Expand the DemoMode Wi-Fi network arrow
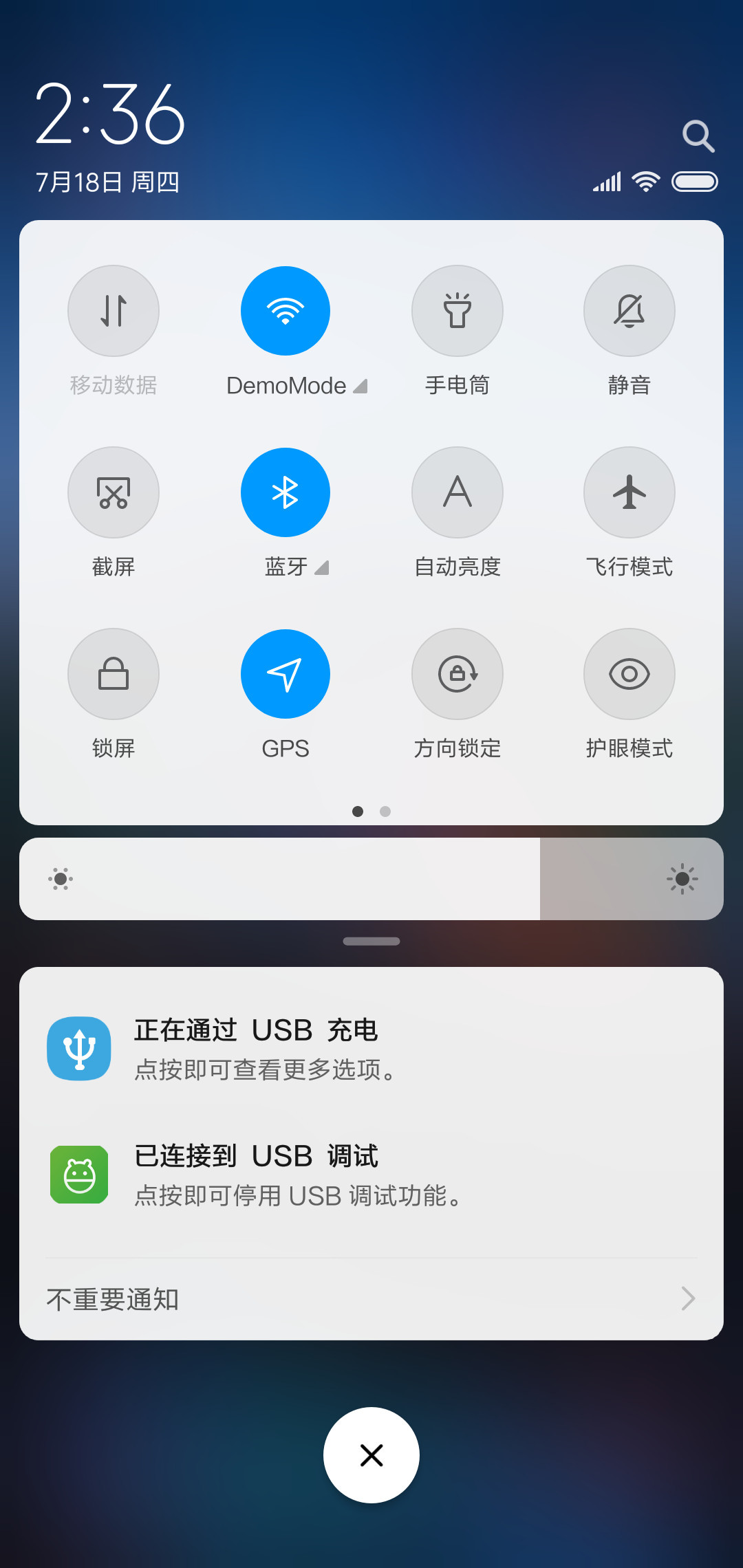Image resolution: width=743 pixels, height=1568 pixels. coord(360,386)
